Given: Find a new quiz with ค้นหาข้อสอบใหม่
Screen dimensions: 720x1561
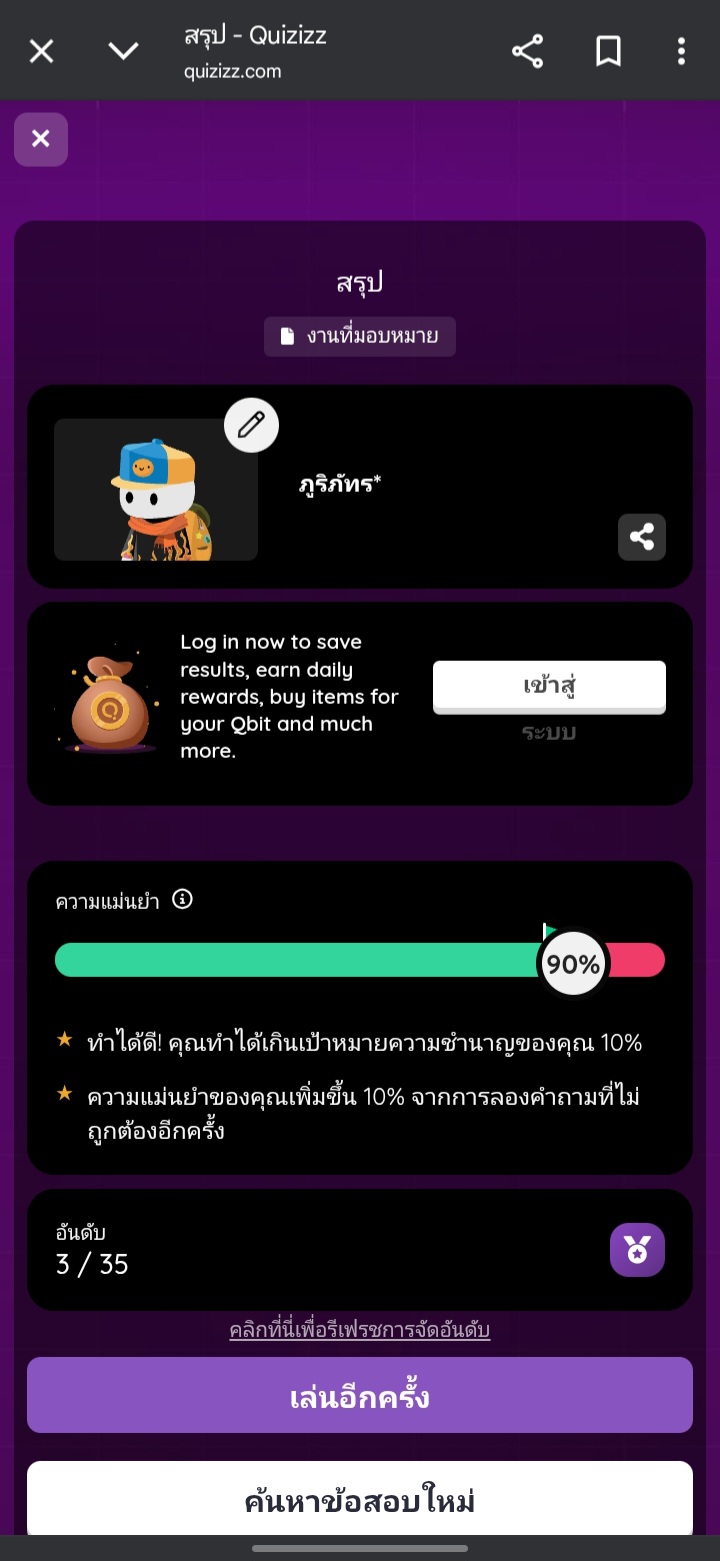Looking at the screenshot, I should pos(359,1499).
